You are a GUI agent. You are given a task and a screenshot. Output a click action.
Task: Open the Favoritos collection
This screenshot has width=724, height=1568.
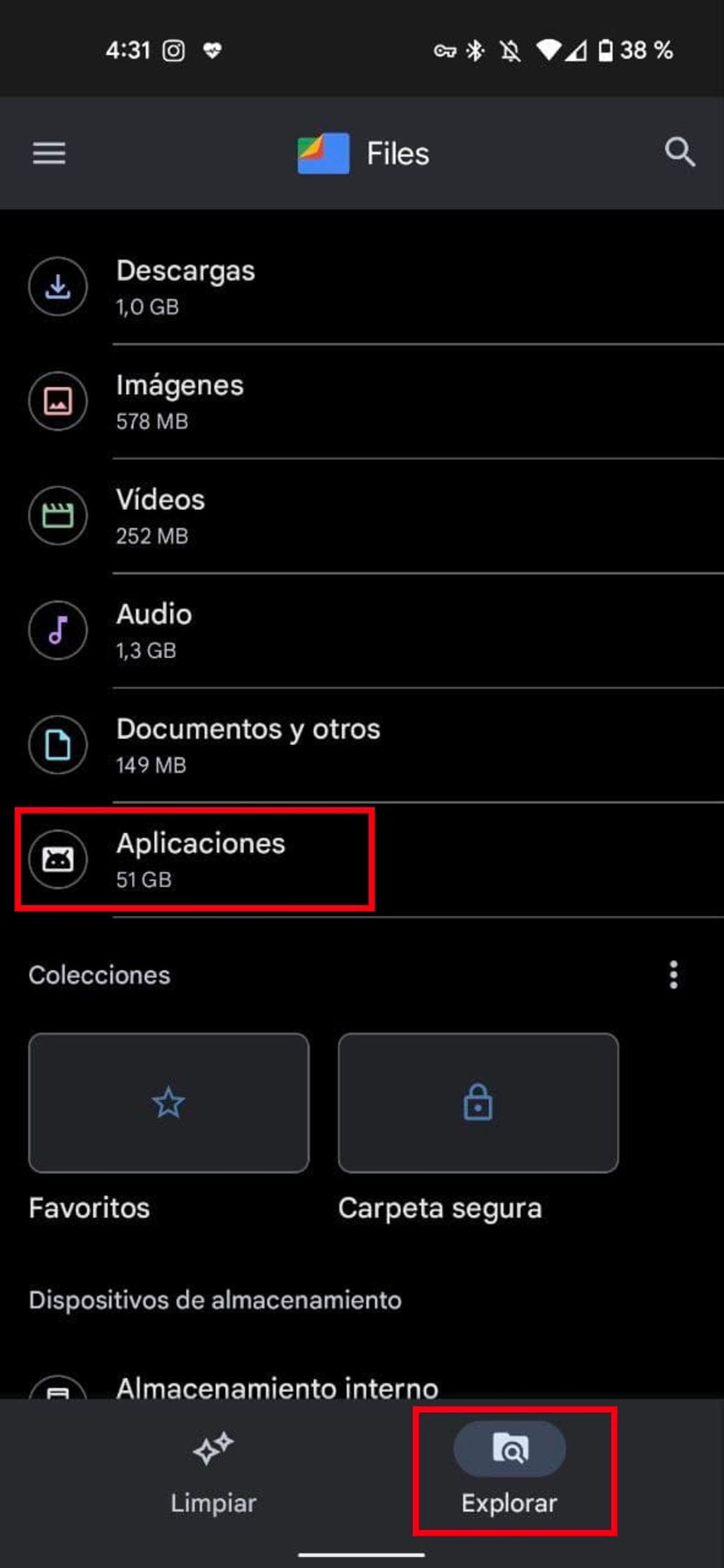click(168, 1102)
